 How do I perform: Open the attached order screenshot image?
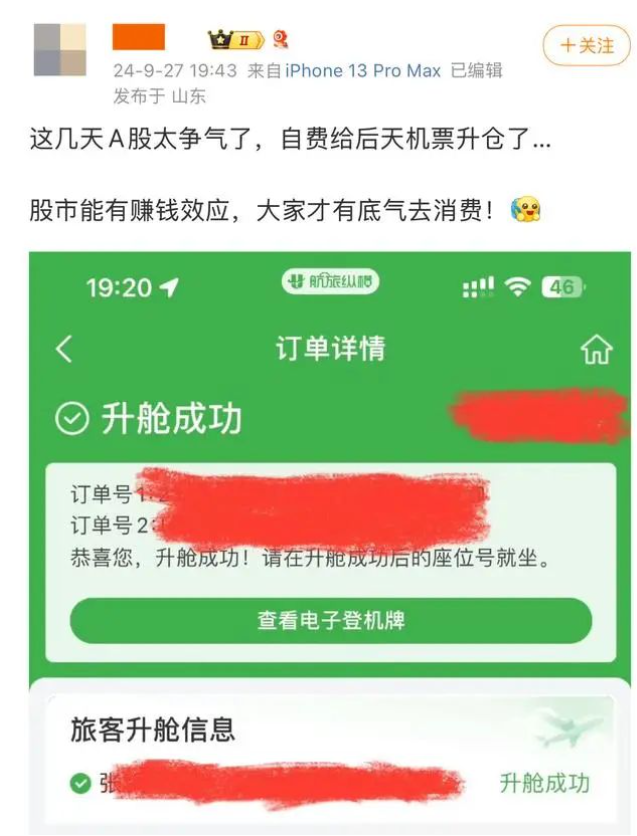[x=330, y=540]
